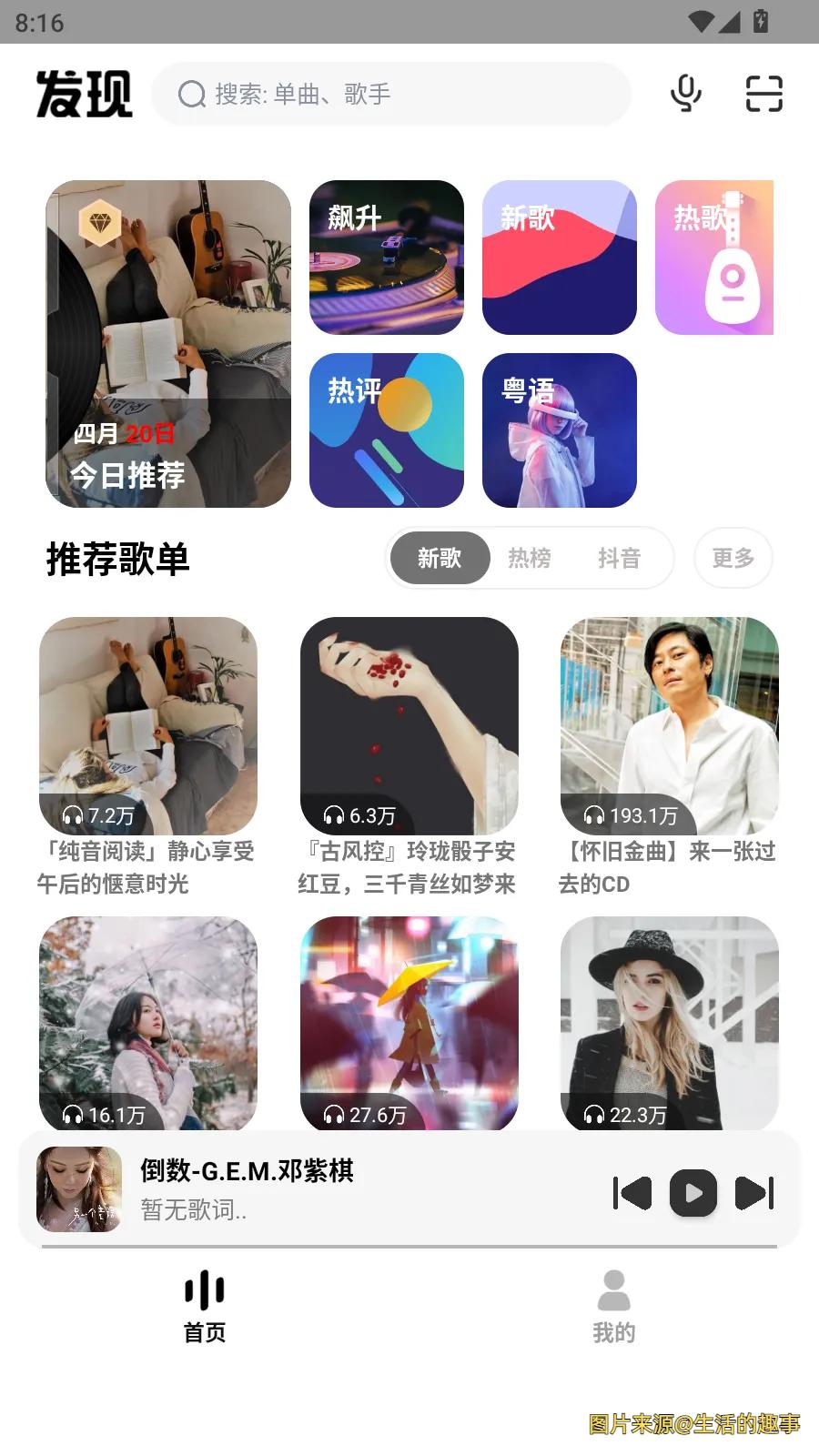The width and height of the screenshot is (819, 1456).
Task: Switch to the 抖音 filter
Action: click(x=620, y=558)
